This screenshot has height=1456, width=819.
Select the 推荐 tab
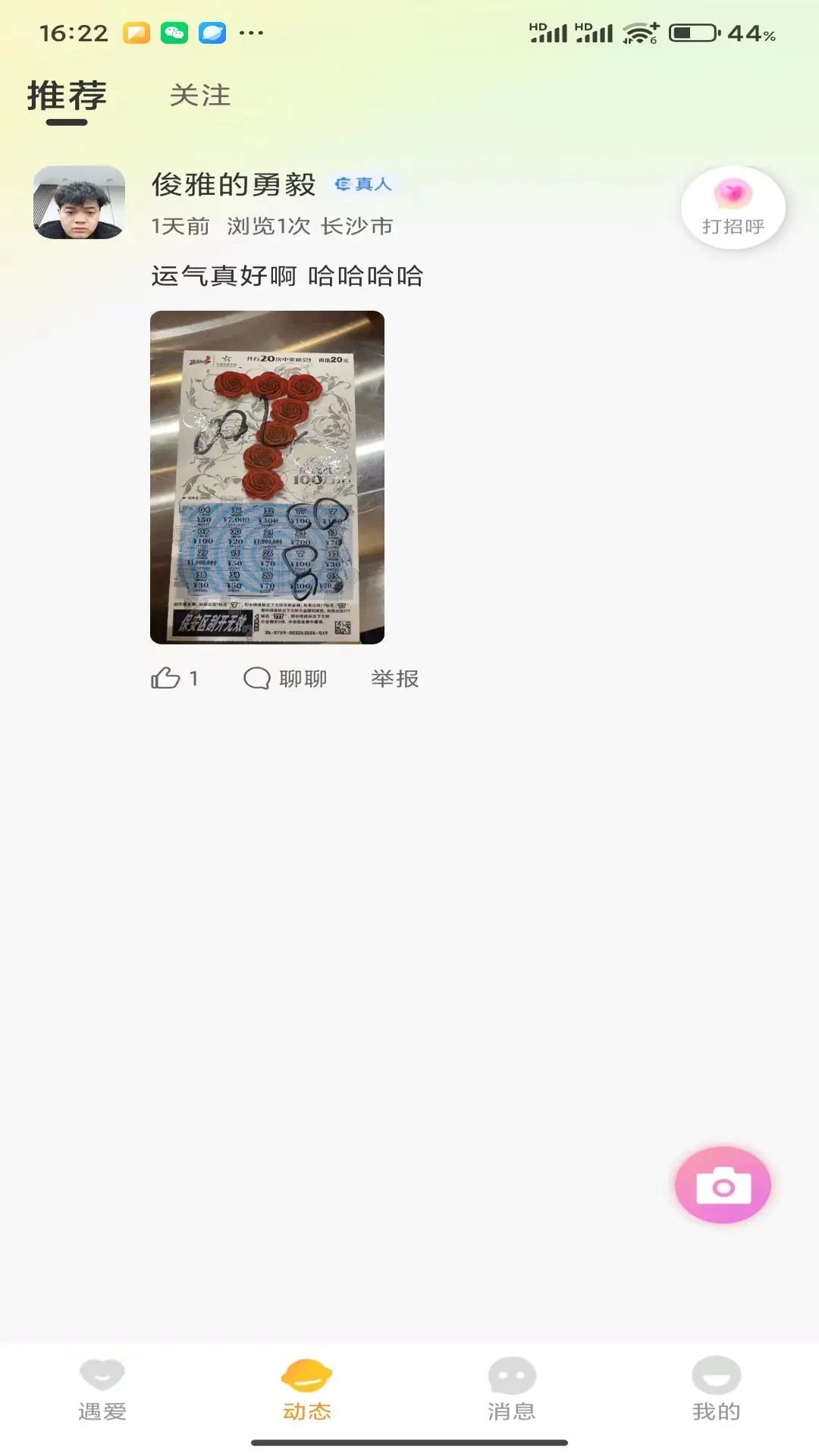coord(67,97)
